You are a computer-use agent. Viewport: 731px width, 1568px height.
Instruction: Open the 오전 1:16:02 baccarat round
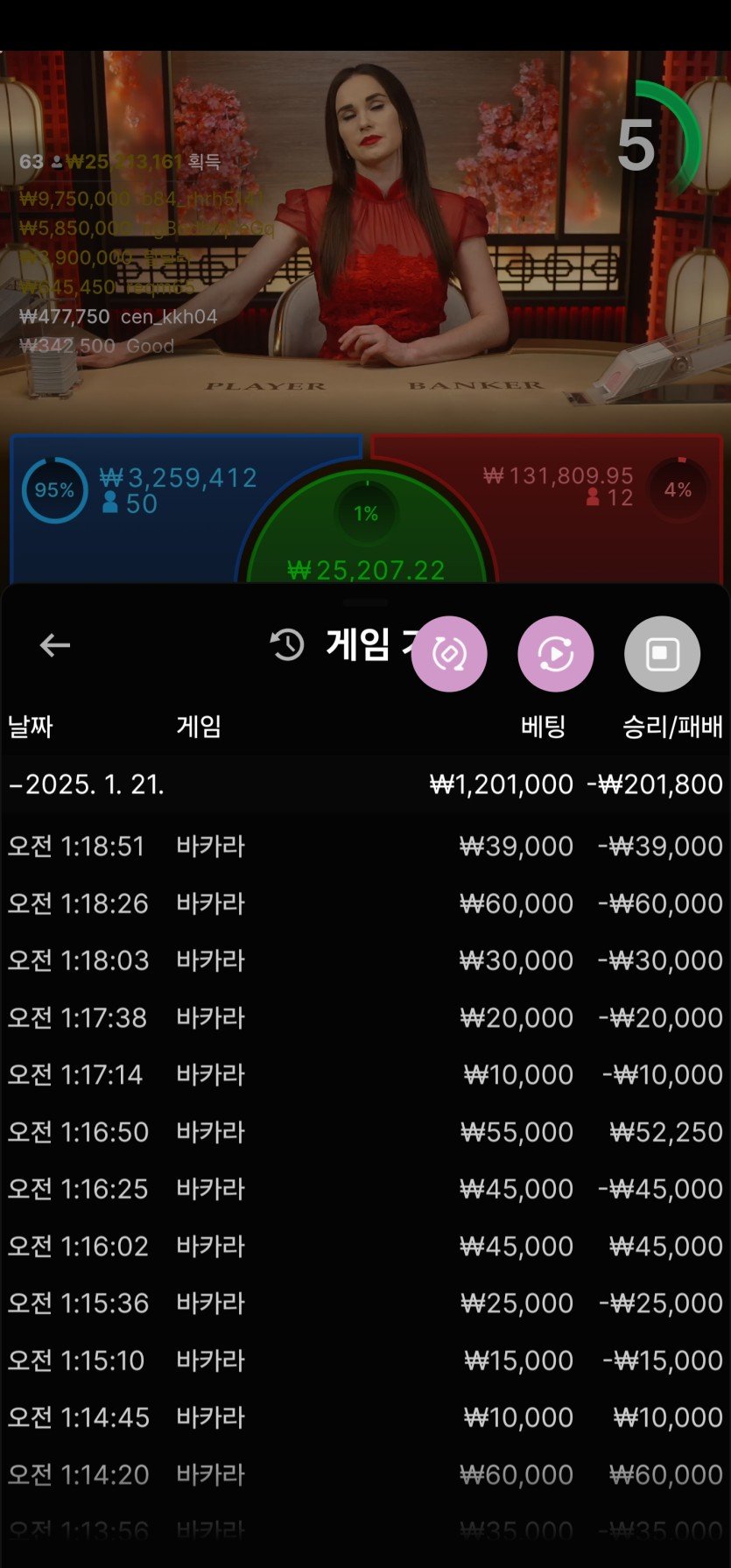[365, 1245]
